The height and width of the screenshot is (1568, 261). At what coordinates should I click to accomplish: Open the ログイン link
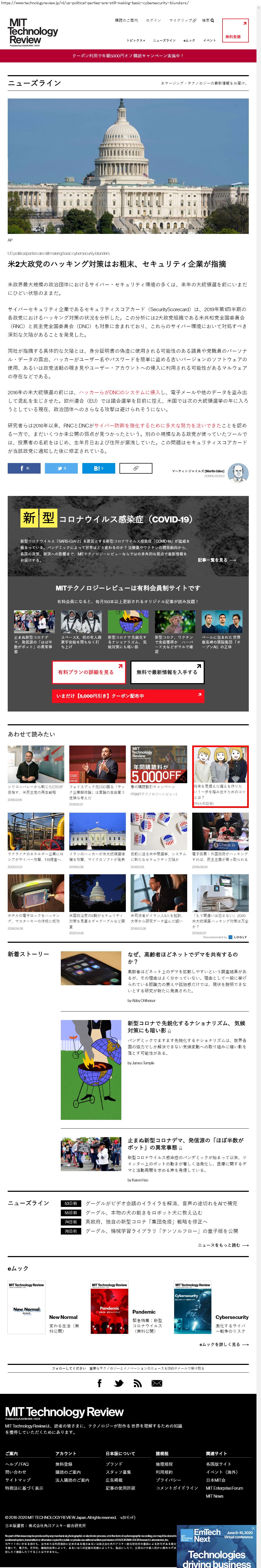click(153, 20)
